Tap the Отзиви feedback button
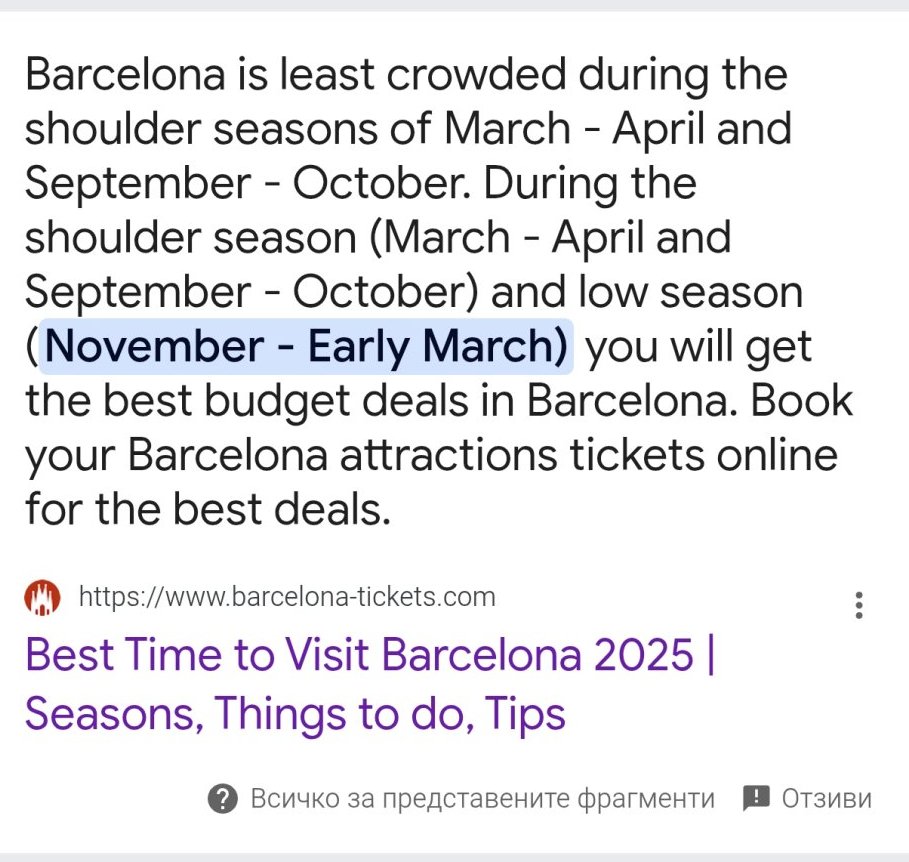This screenshot has height=862, width=909. click(808, 799)
